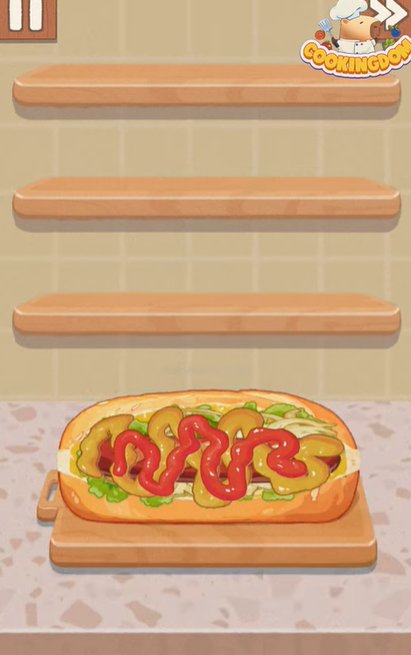The image size is (411, 655).
Task: Pause the game
Action: click(x=26, y=18)
